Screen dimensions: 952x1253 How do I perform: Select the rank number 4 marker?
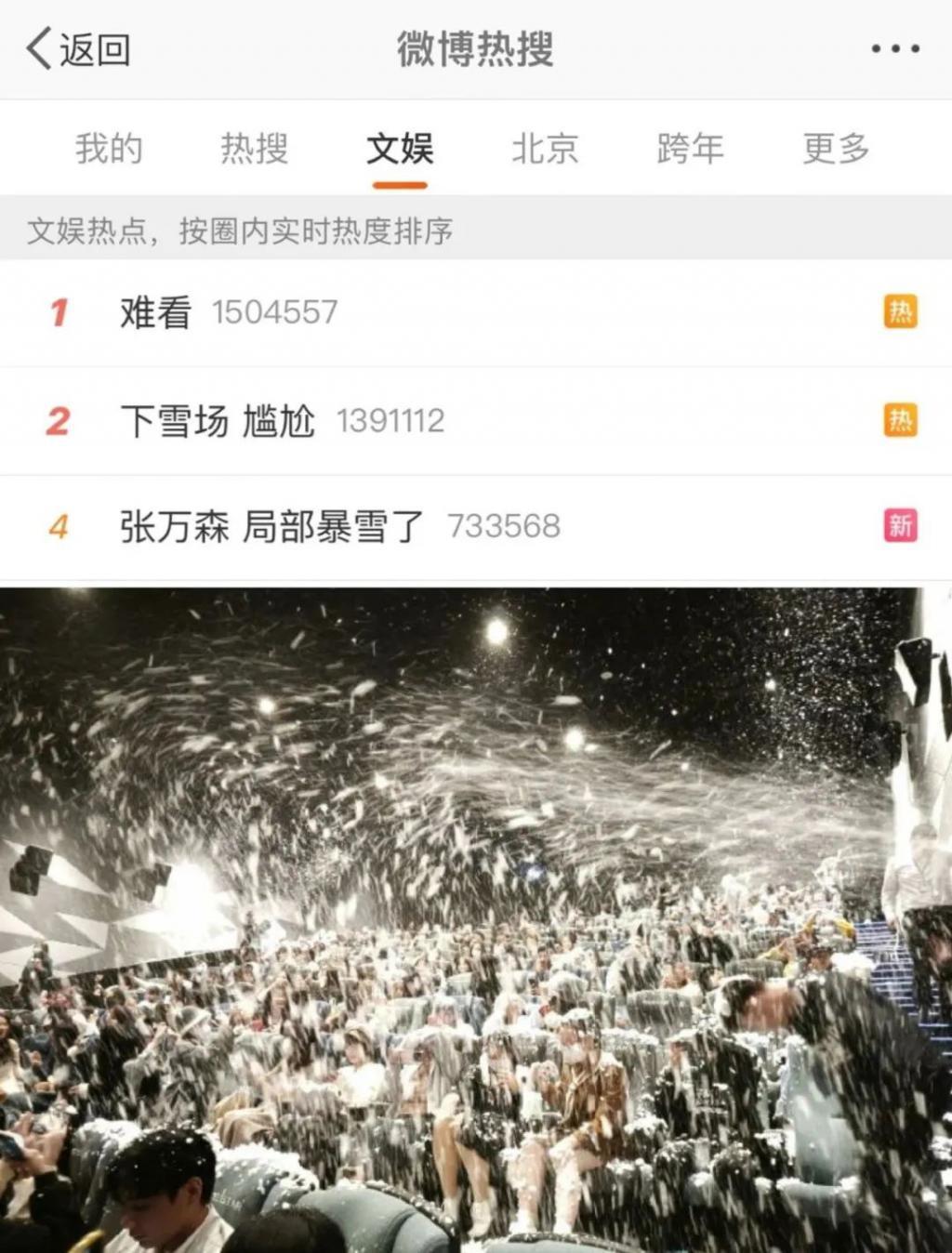click(x=58, y=525)
